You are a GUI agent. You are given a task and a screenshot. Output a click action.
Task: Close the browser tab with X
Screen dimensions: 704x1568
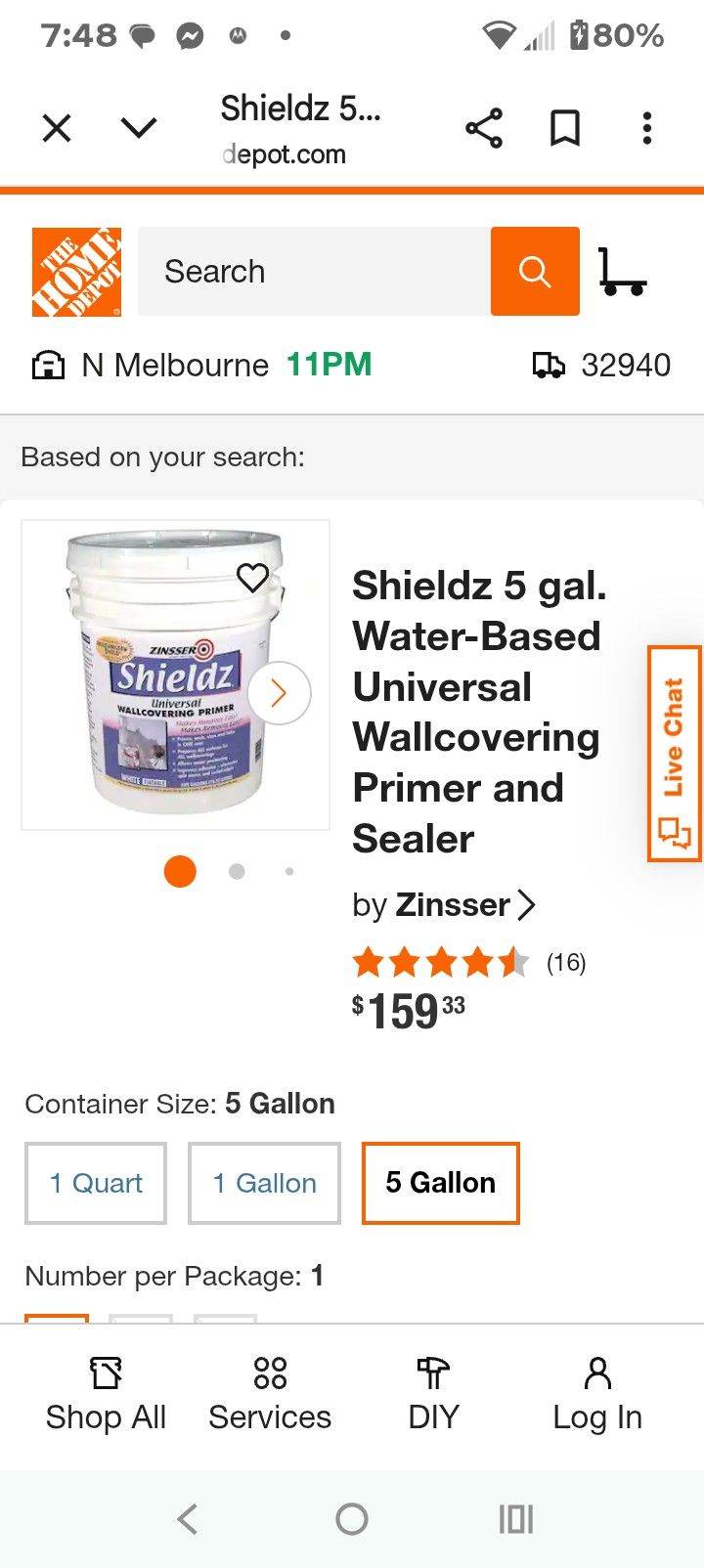coord(57,128)
